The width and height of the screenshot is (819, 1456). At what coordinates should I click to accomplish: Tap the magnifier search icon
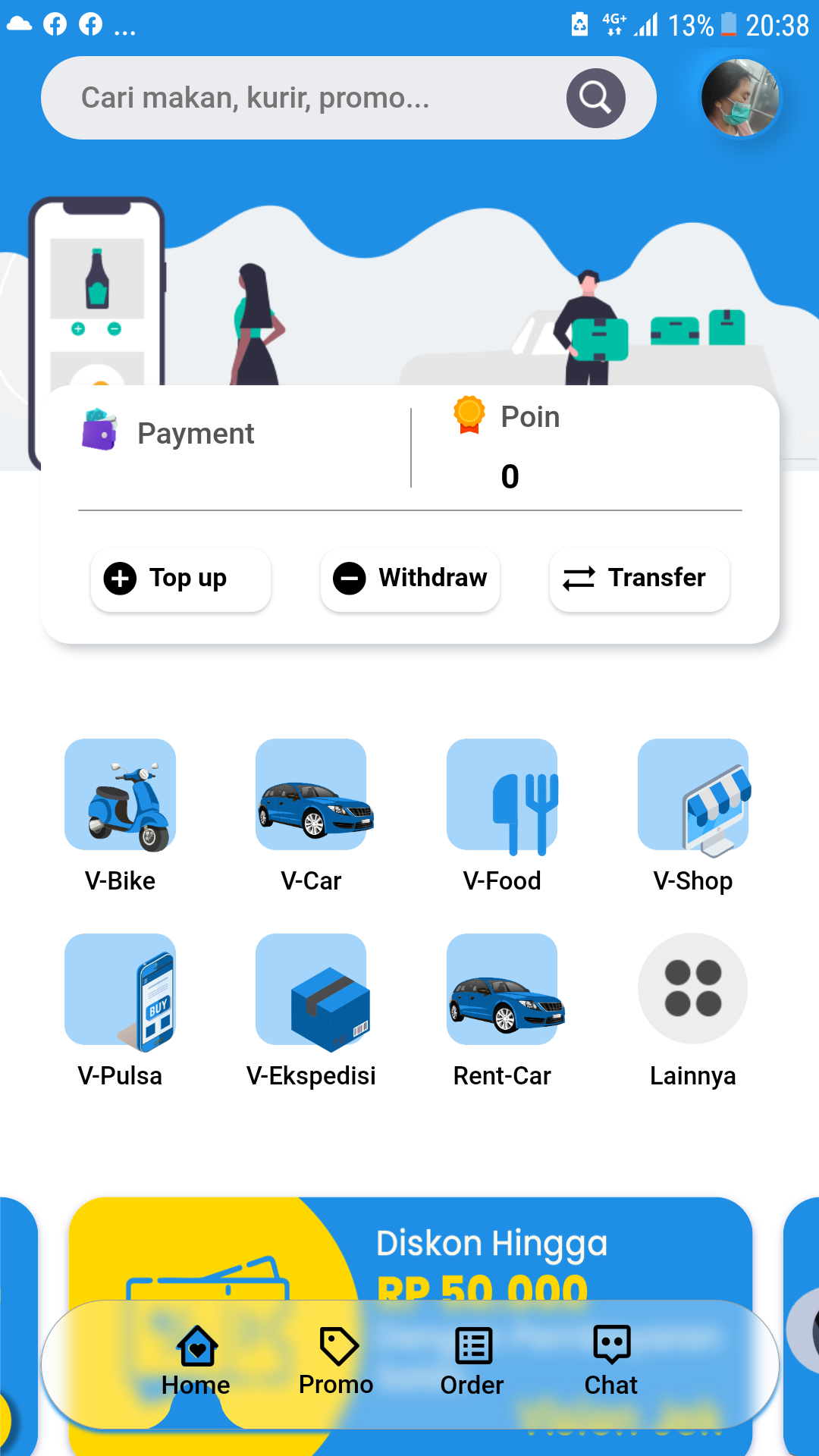tap(595, 98)
